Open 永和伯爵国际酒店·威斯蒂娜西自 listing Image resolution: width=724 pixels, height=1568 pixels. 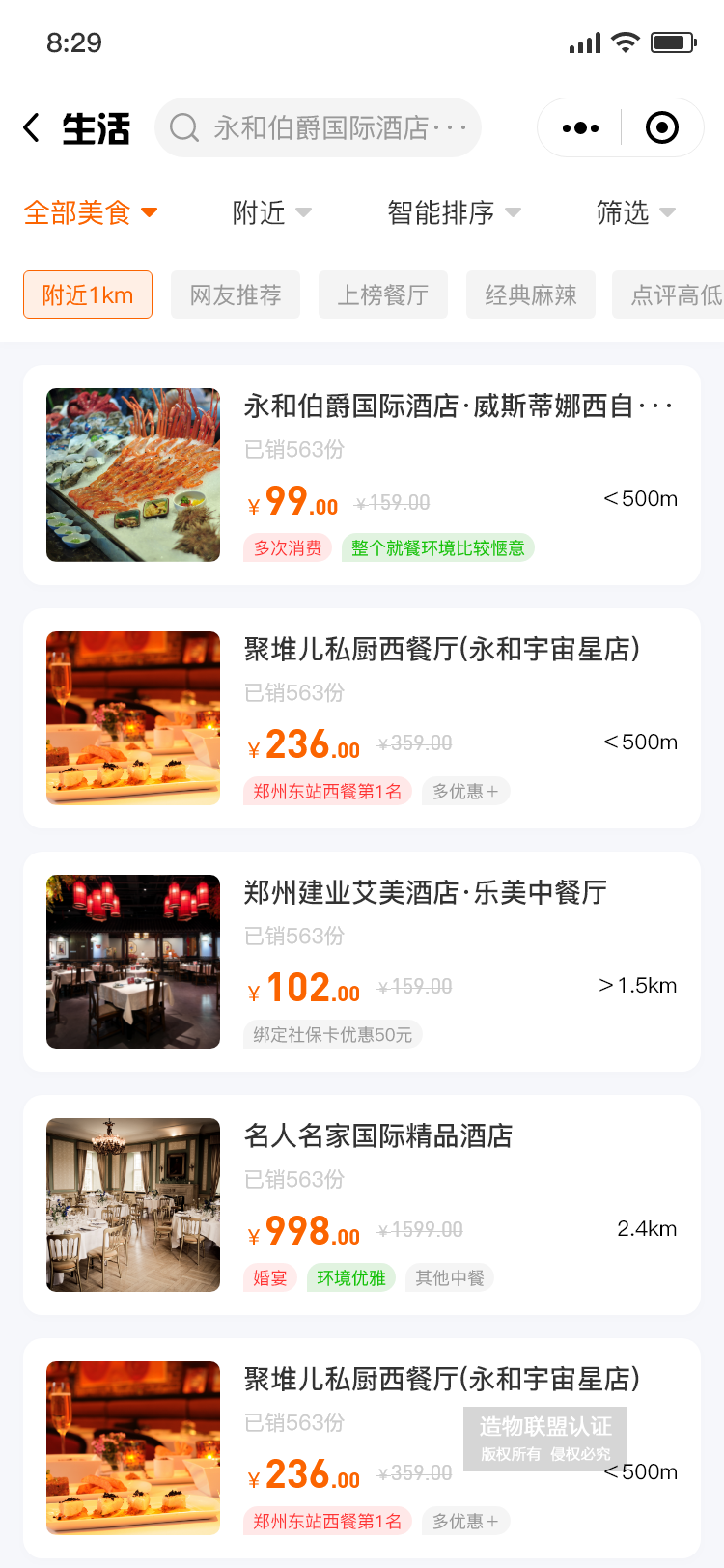[362, 475]
